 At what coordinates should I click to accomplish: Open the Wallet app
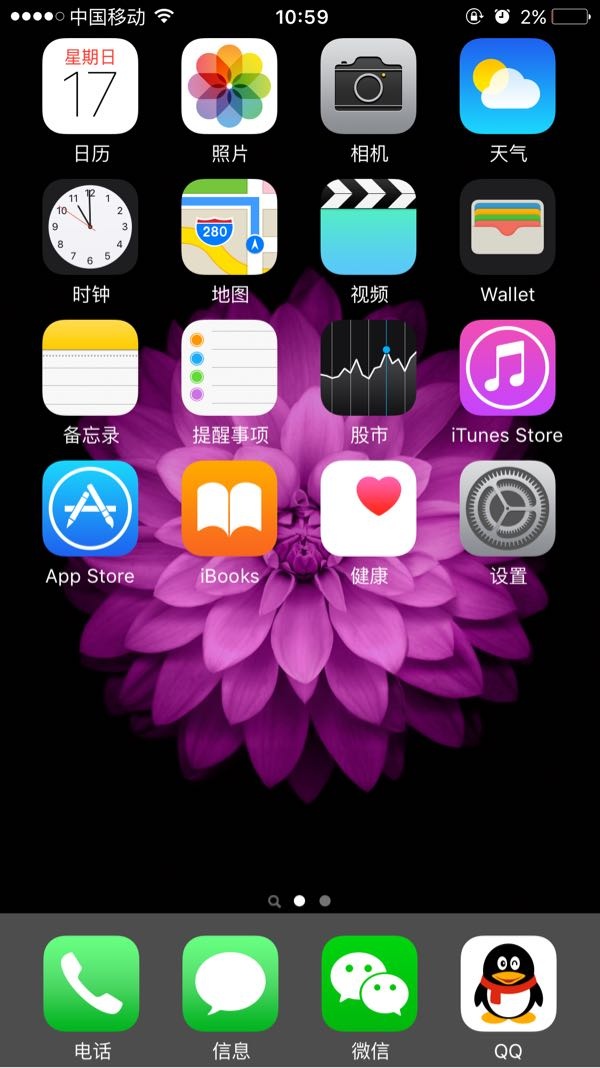pos(507,227)
